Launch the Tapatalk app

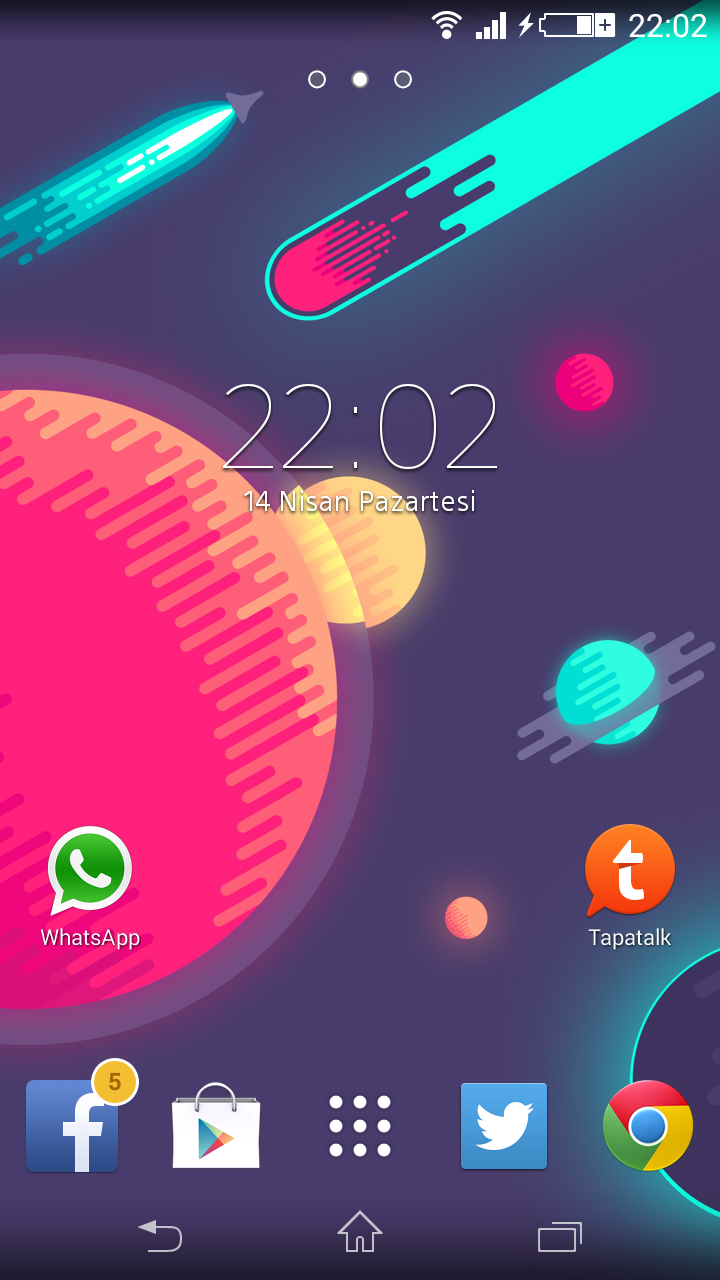tap(629, 870)
